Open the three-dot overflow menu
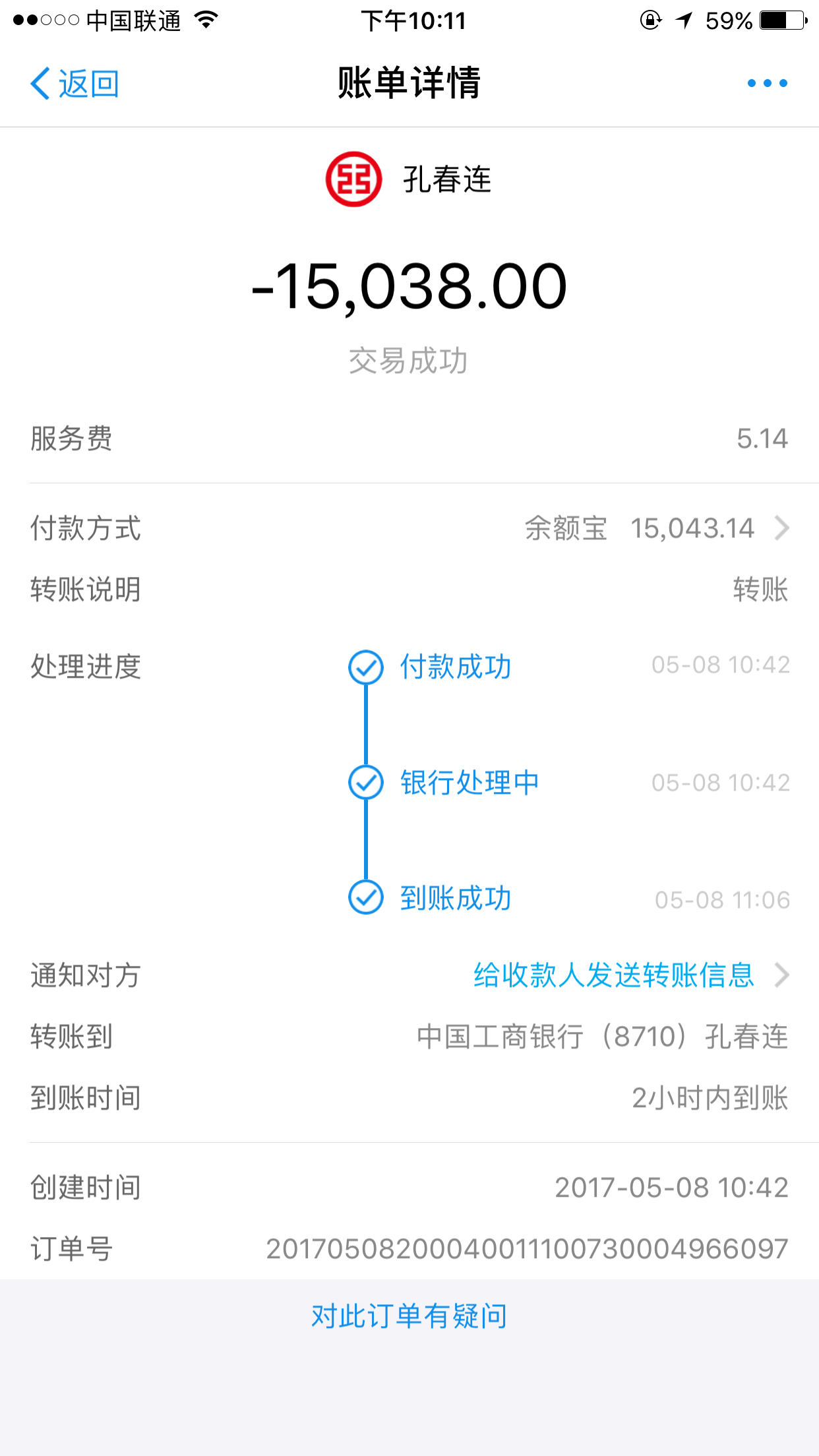The width and height of the screenshot is (819, 1456). 767,84
